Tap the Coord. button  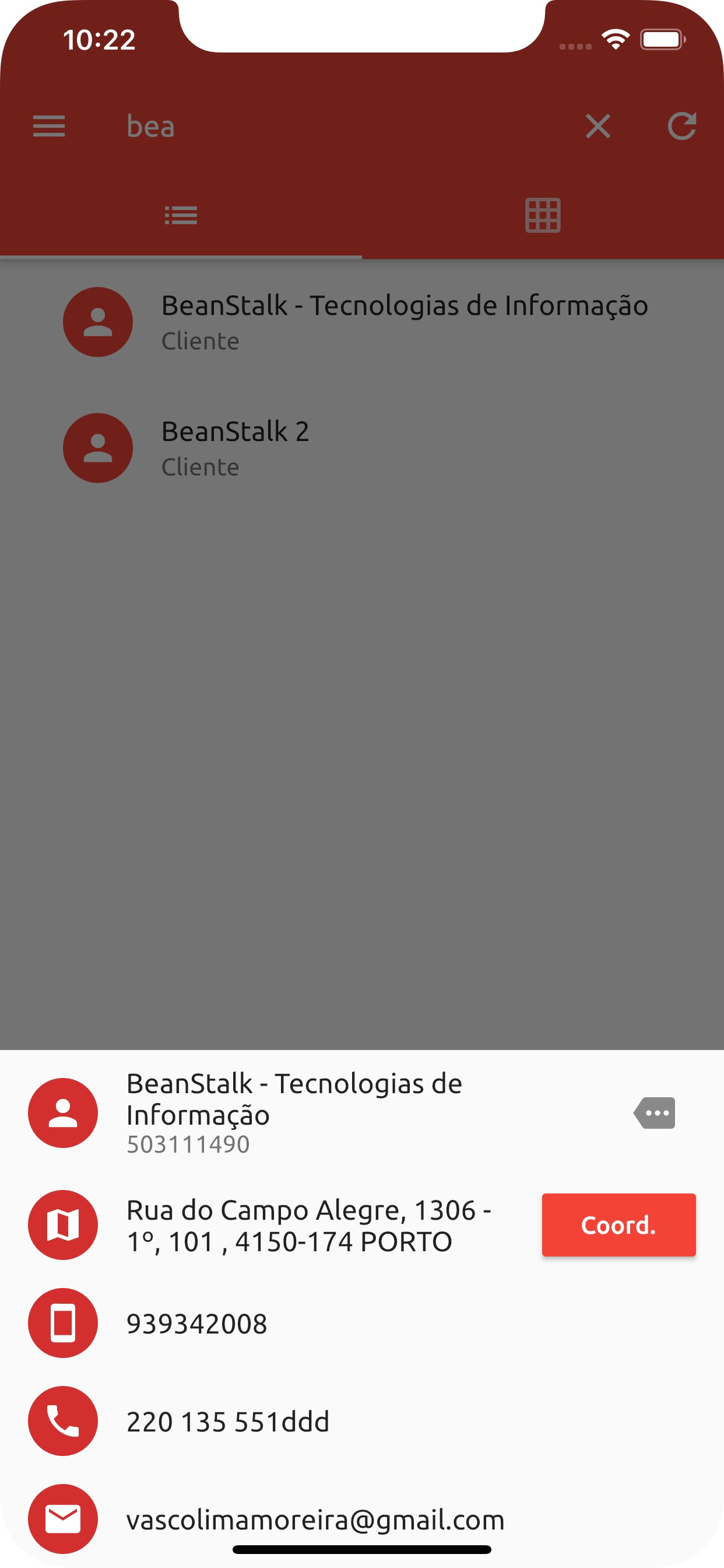point(618,1224)
